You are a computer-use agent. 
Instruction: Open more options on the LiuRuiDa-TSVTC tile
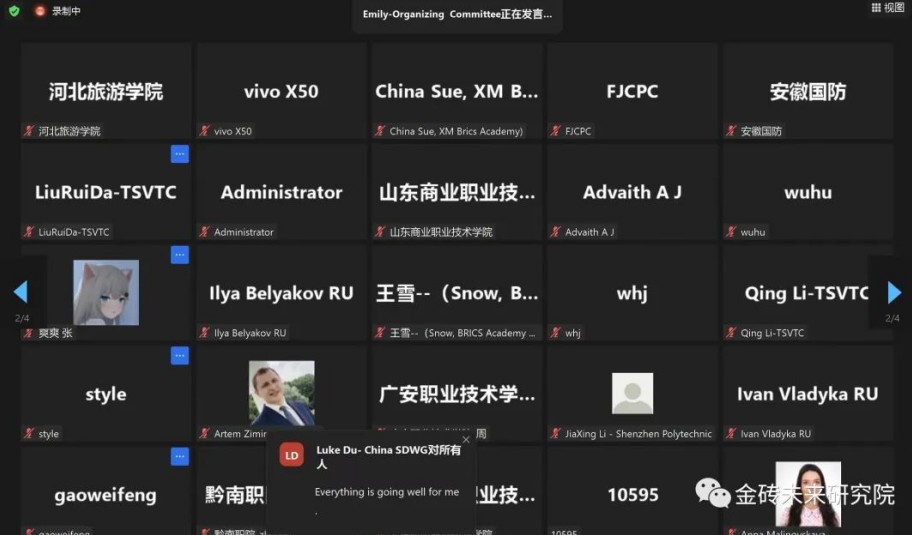180,154
